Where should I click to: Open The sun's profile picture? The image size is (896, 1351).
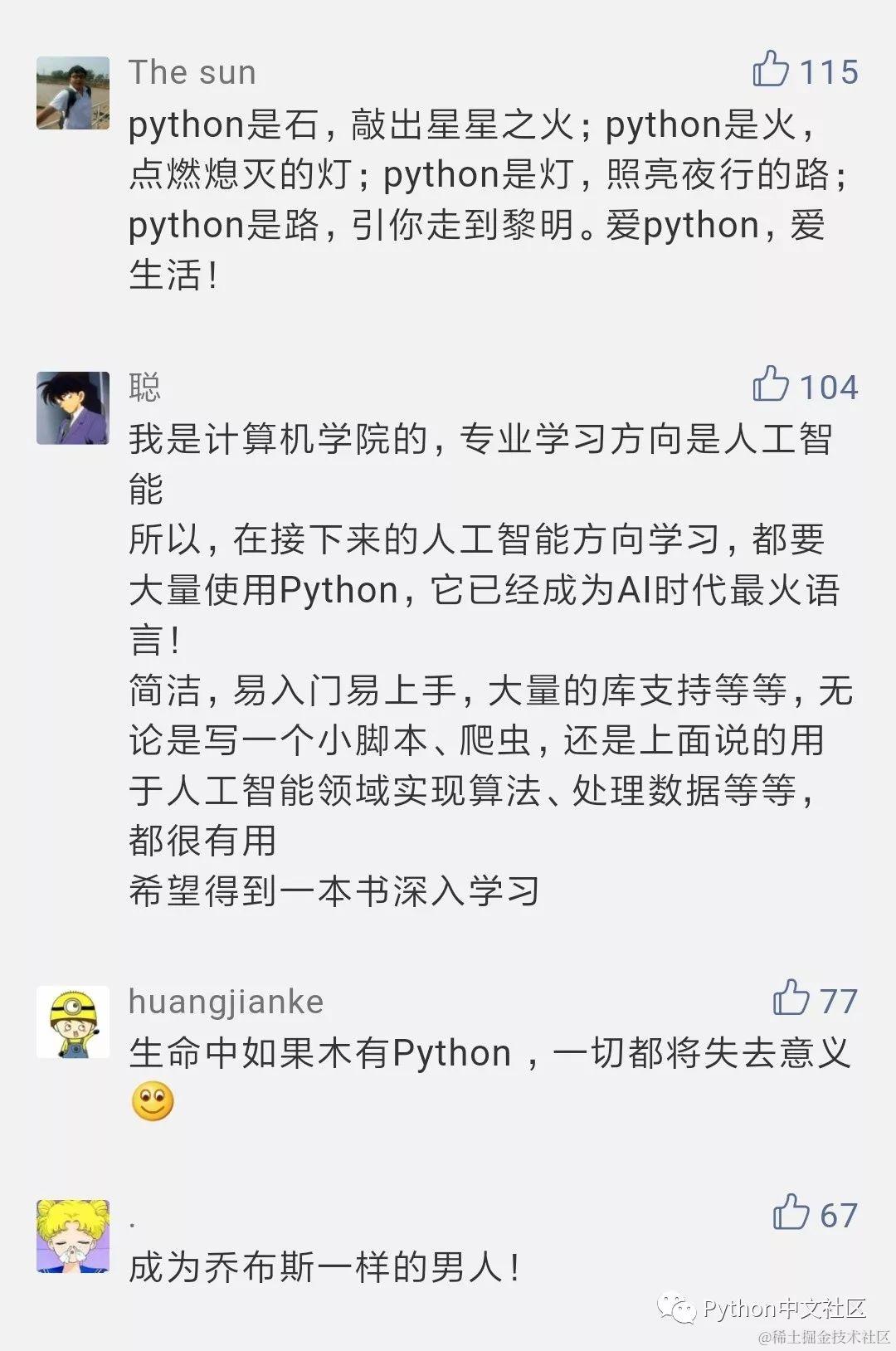click(x=73, y=93)
